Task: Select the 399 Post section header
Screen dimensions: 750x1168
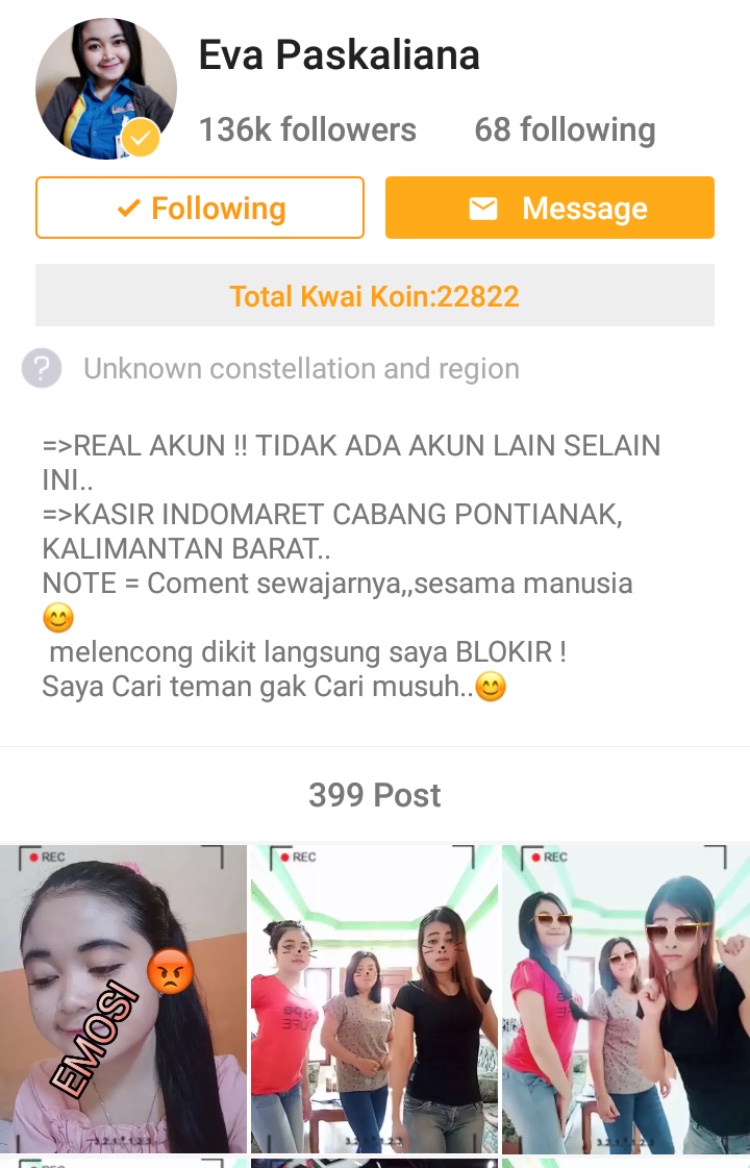Action: pyautogui.click(x=375, y=795)
